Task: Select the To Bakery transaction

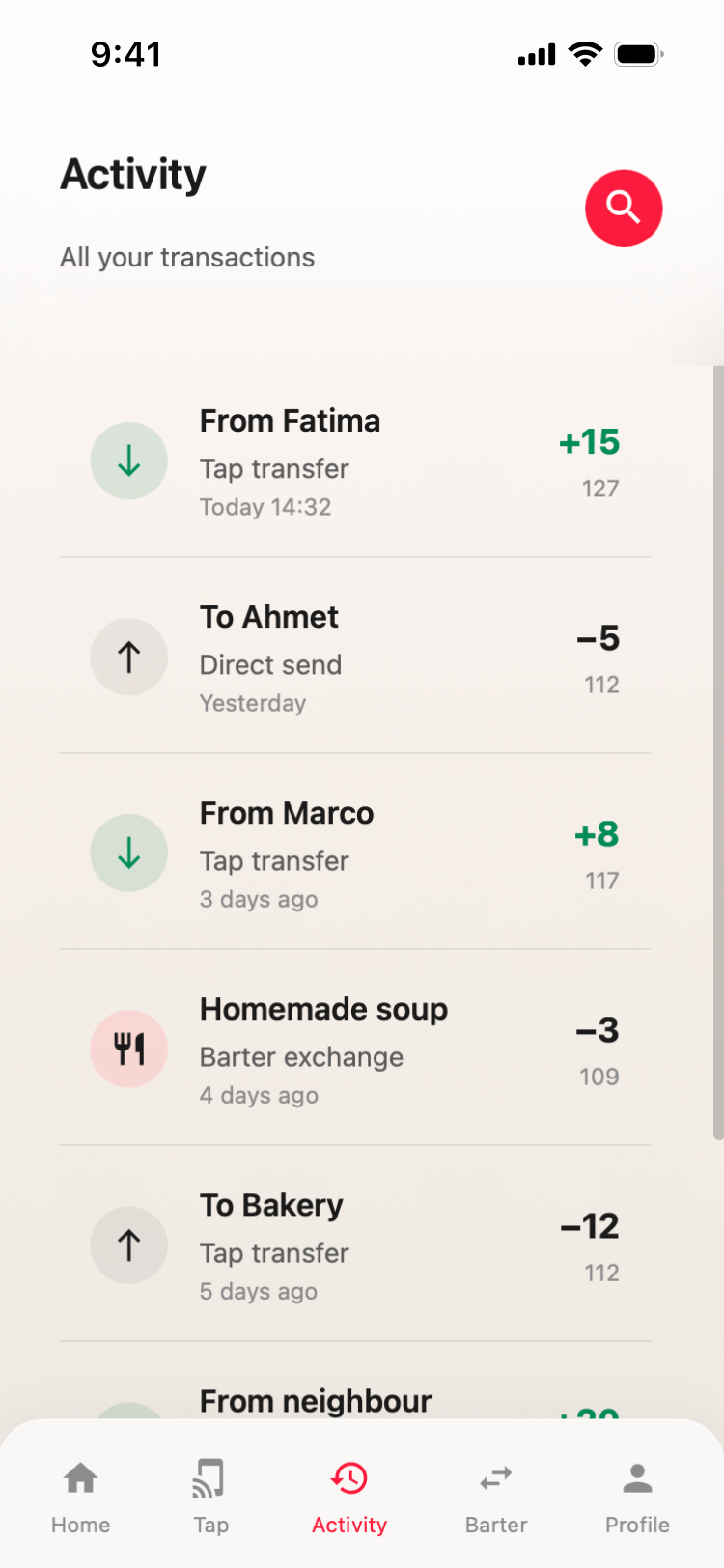Action: pos(362,1246)
